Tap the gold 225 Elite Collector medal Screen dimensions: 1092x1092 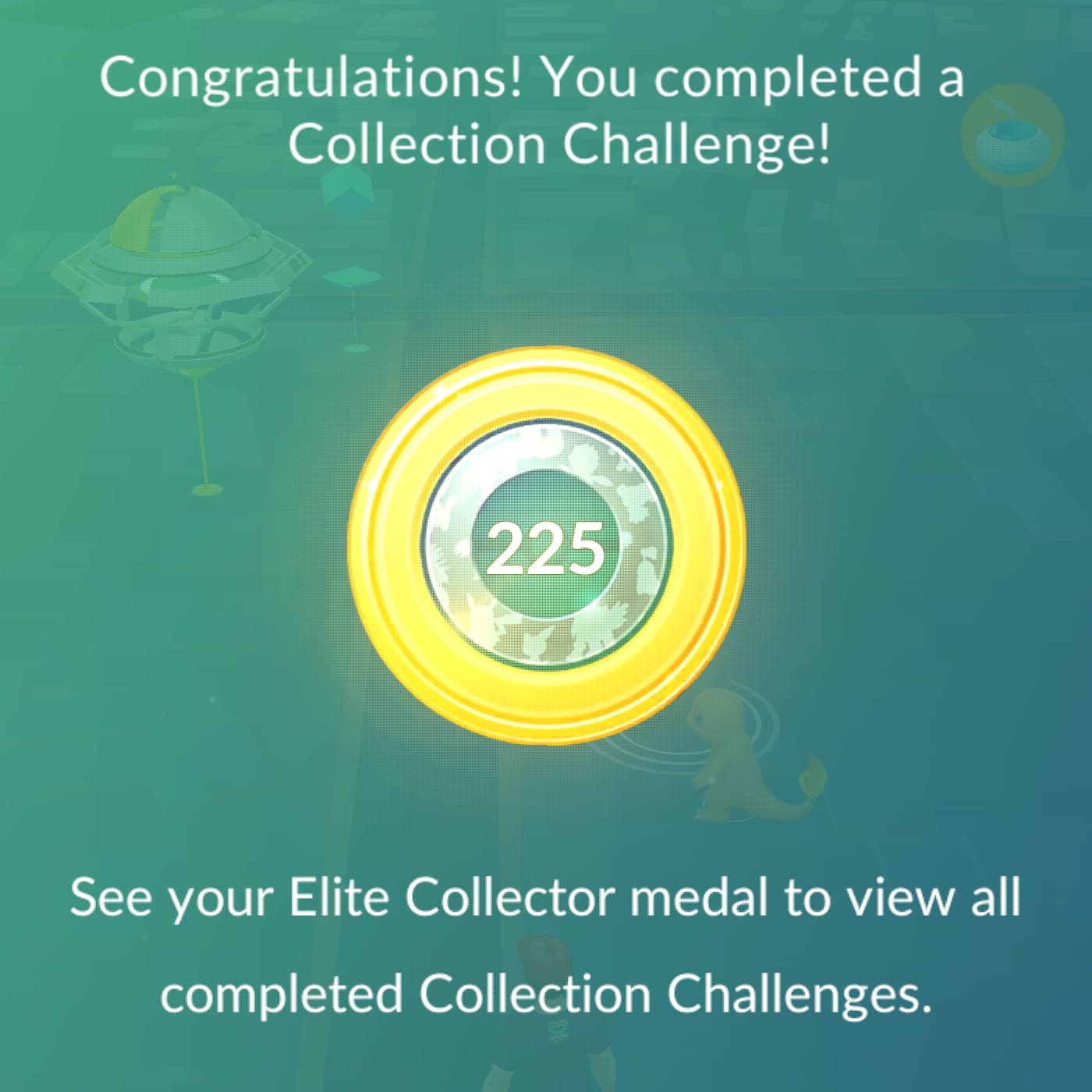click(x=546, y=545)
